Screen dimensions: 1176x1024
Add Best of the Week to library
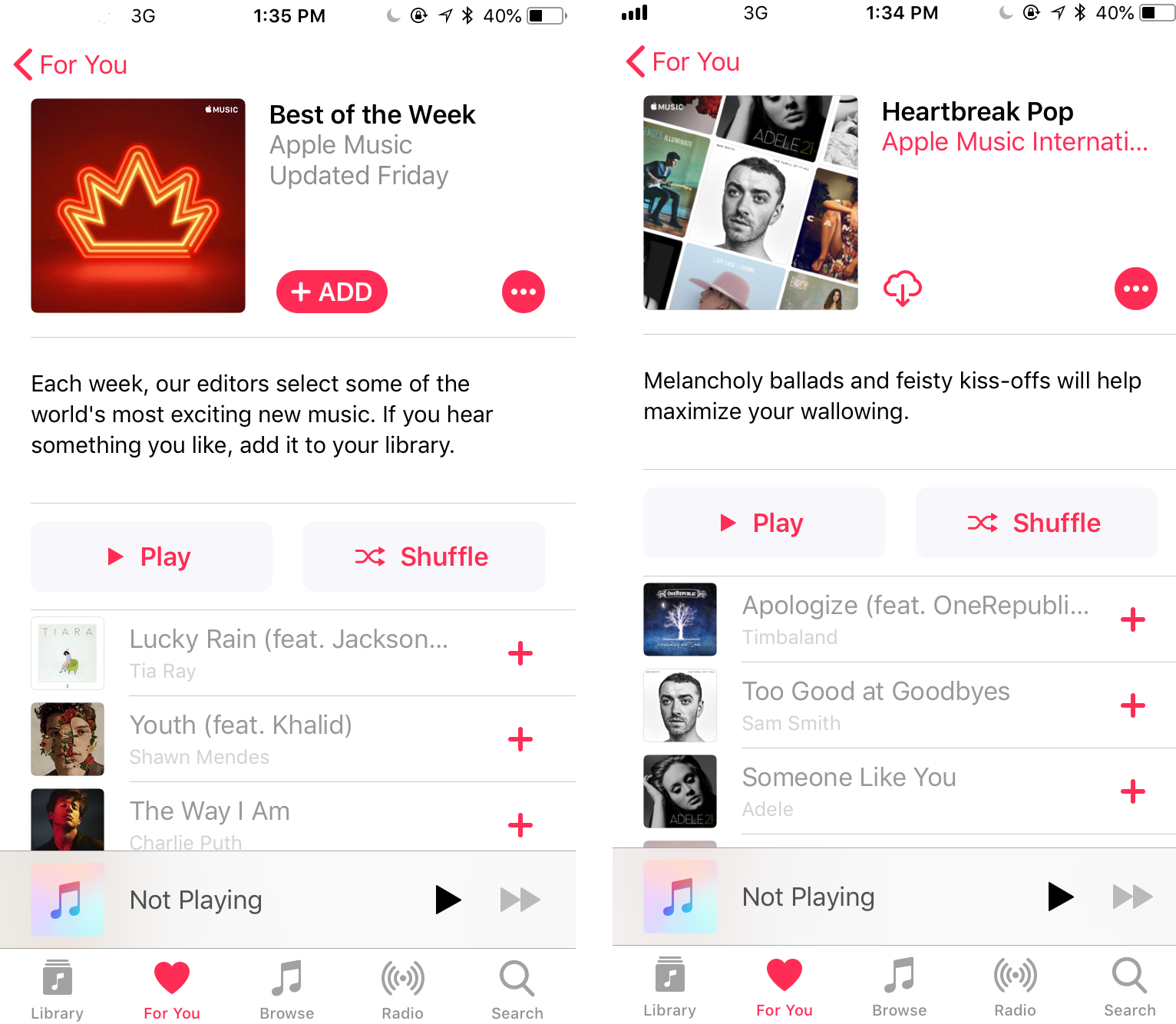point(332,292)
